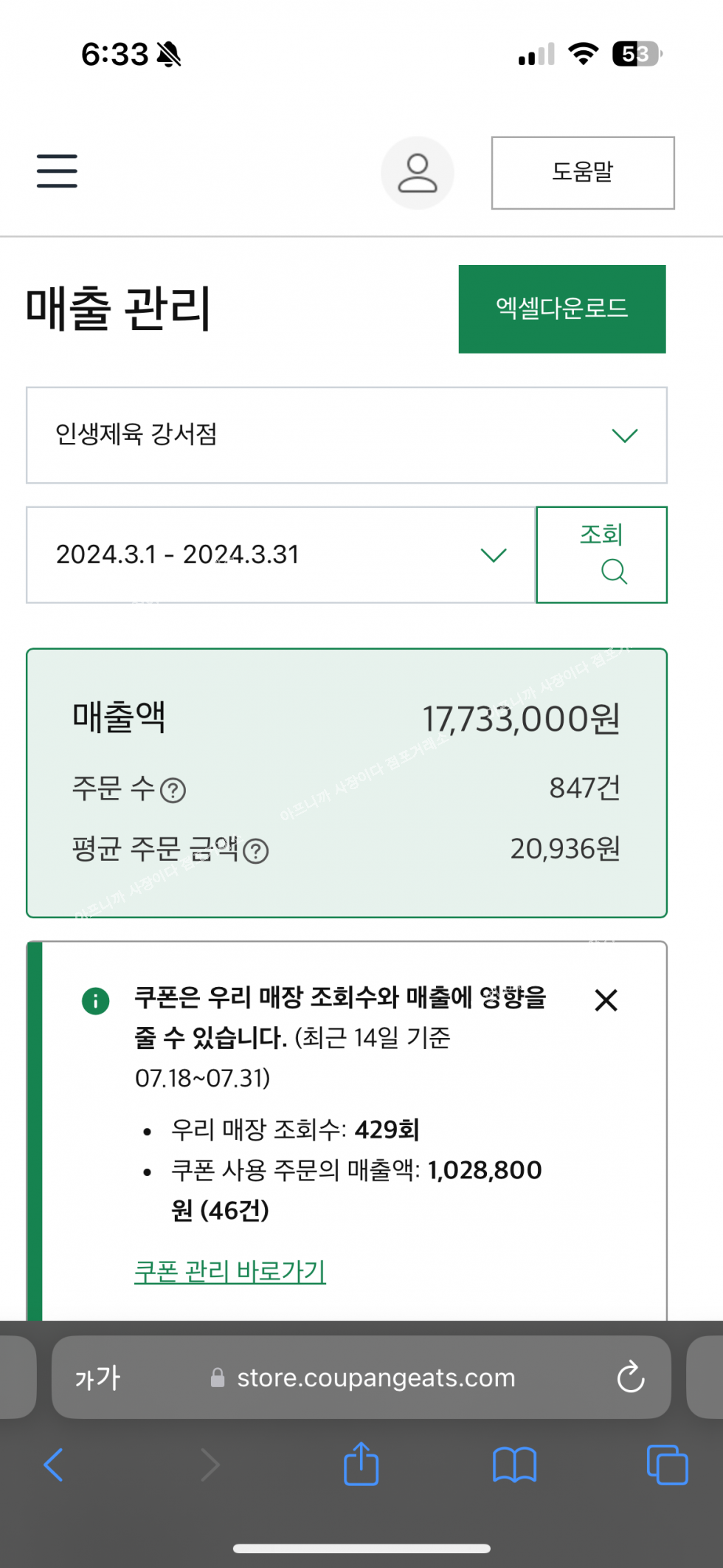View all open Safari tabs
Screen dimensions: 723x1568
click(x=667, y=1465)
